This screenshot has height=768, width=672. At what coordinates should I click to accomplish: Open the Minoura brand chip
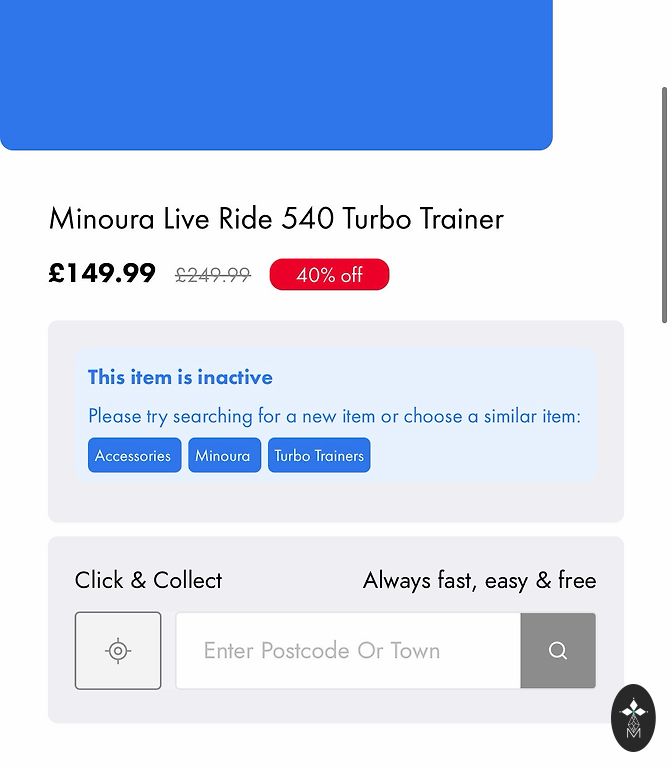[x=223, y=455]
